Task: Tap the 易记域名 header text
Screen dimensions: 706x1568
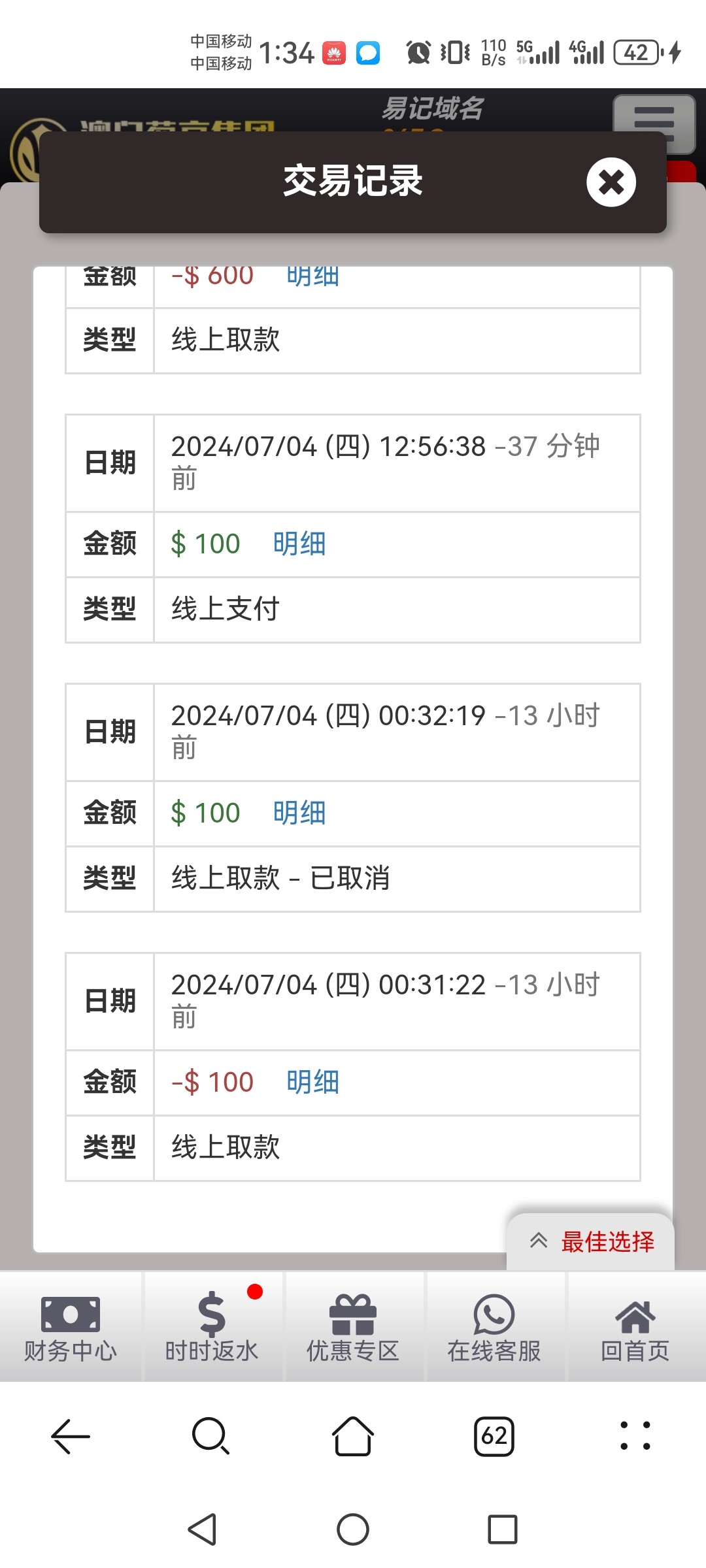Action: (x=431, y=110)
